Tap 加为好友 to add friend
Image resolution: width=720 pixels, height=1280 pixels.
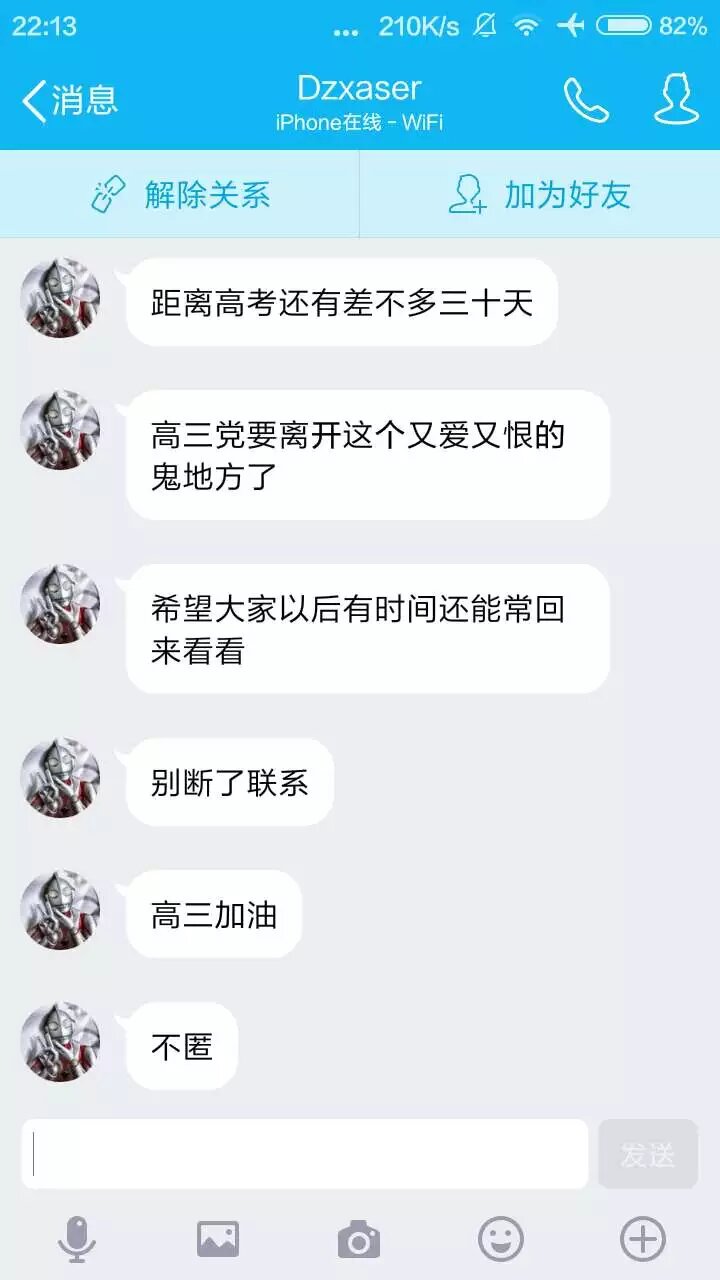[x=540, y=194]
